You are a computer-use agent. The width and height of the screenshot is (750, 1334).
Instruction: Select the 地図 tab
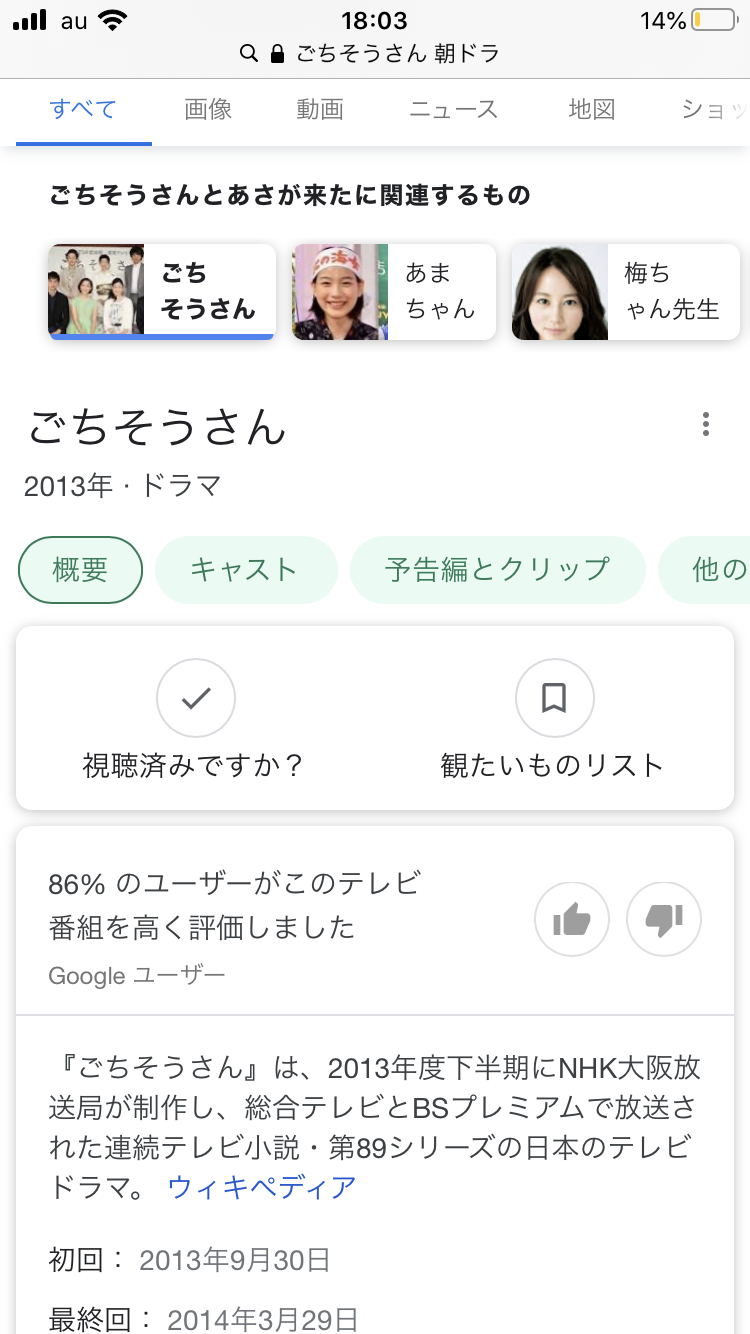point(591,109)
